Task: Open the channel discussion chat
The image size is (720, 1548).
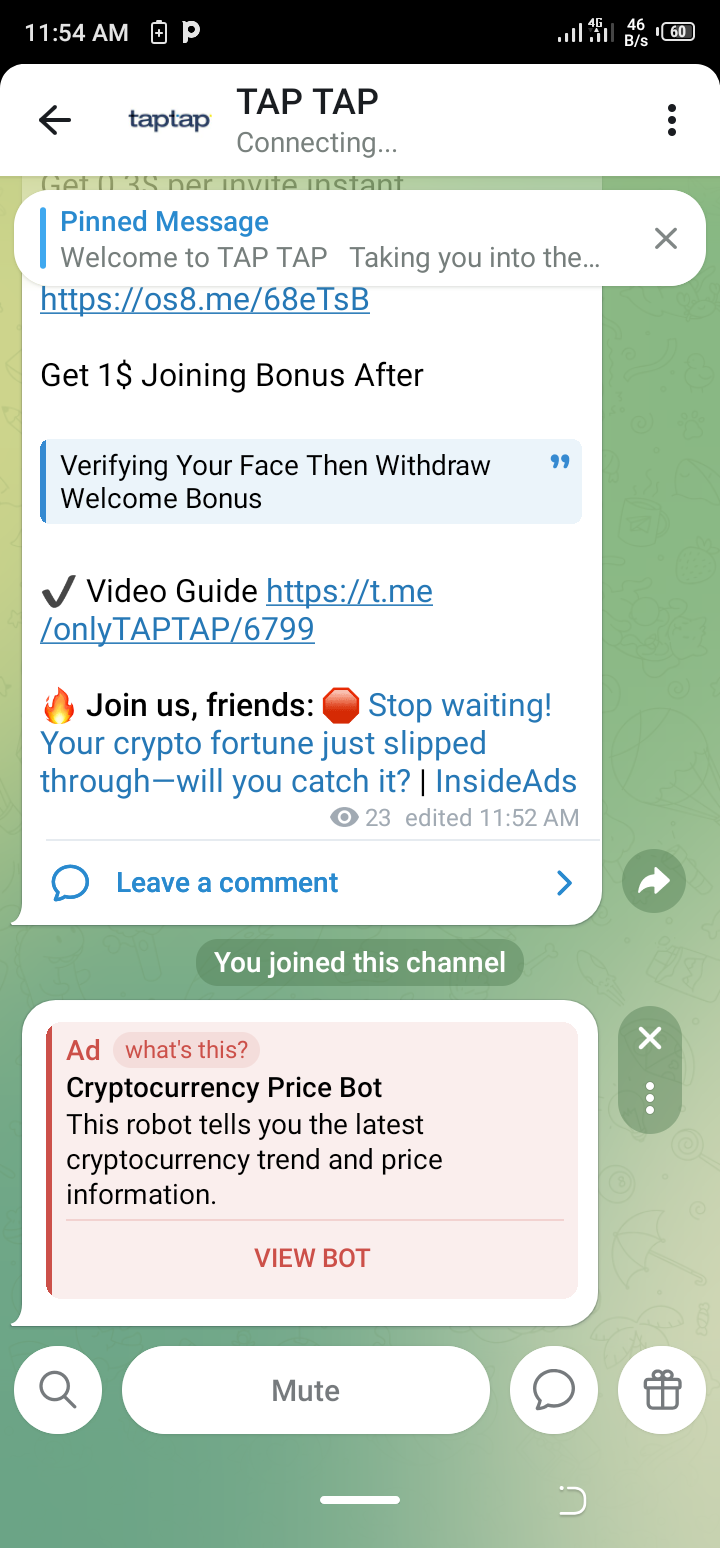Action: pos(553,1390)
